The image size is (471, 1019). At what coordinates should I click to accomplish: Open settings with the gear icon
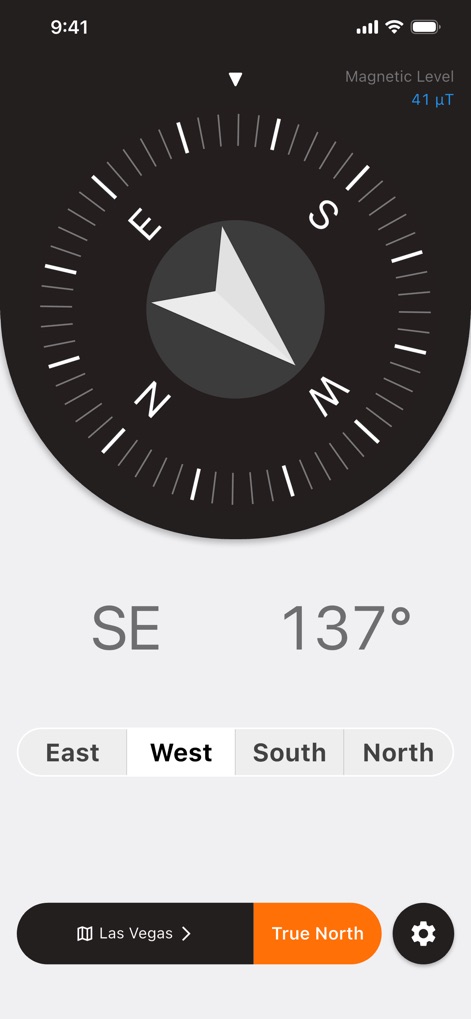coord(424,933)
